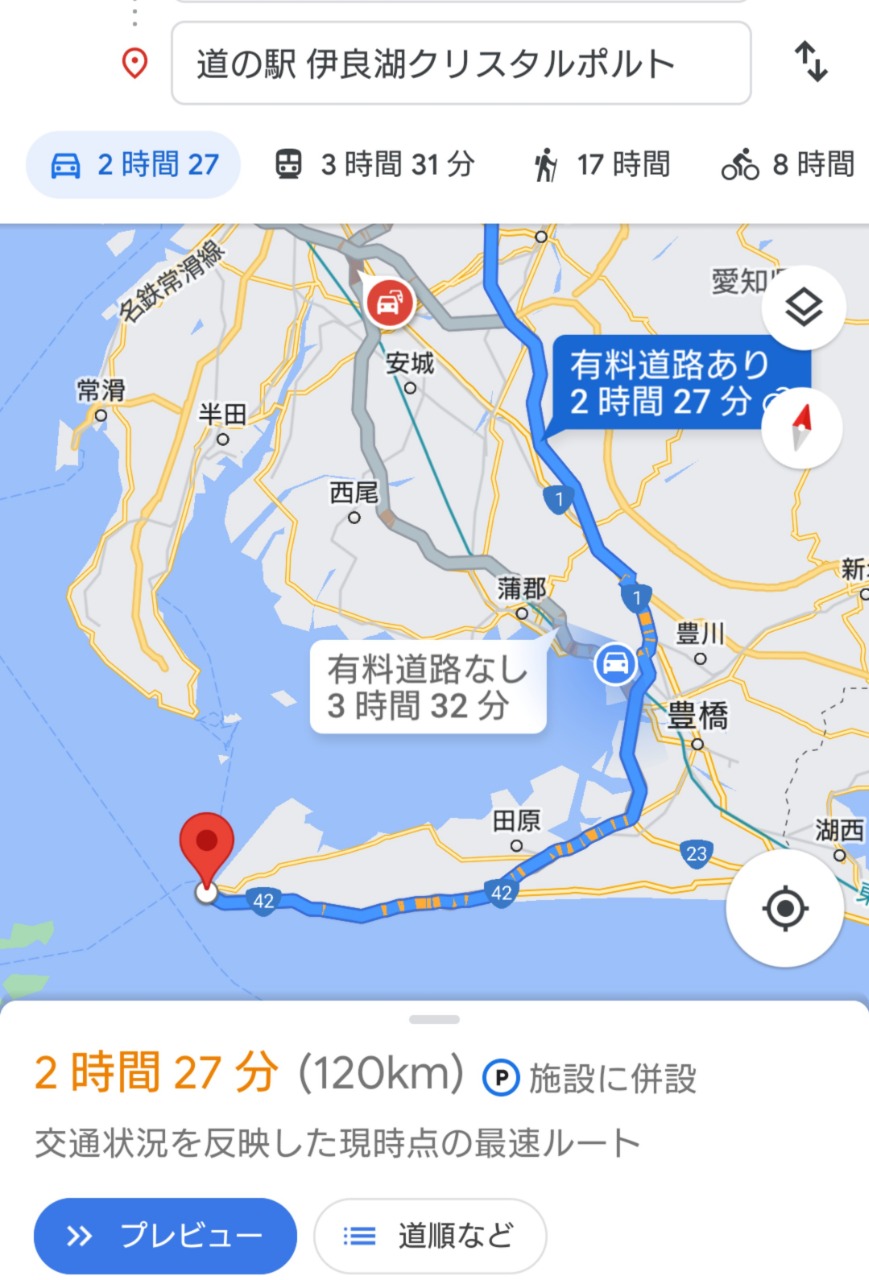
Task: Select driving mode 2時間27
Action: tap(133, 164)
